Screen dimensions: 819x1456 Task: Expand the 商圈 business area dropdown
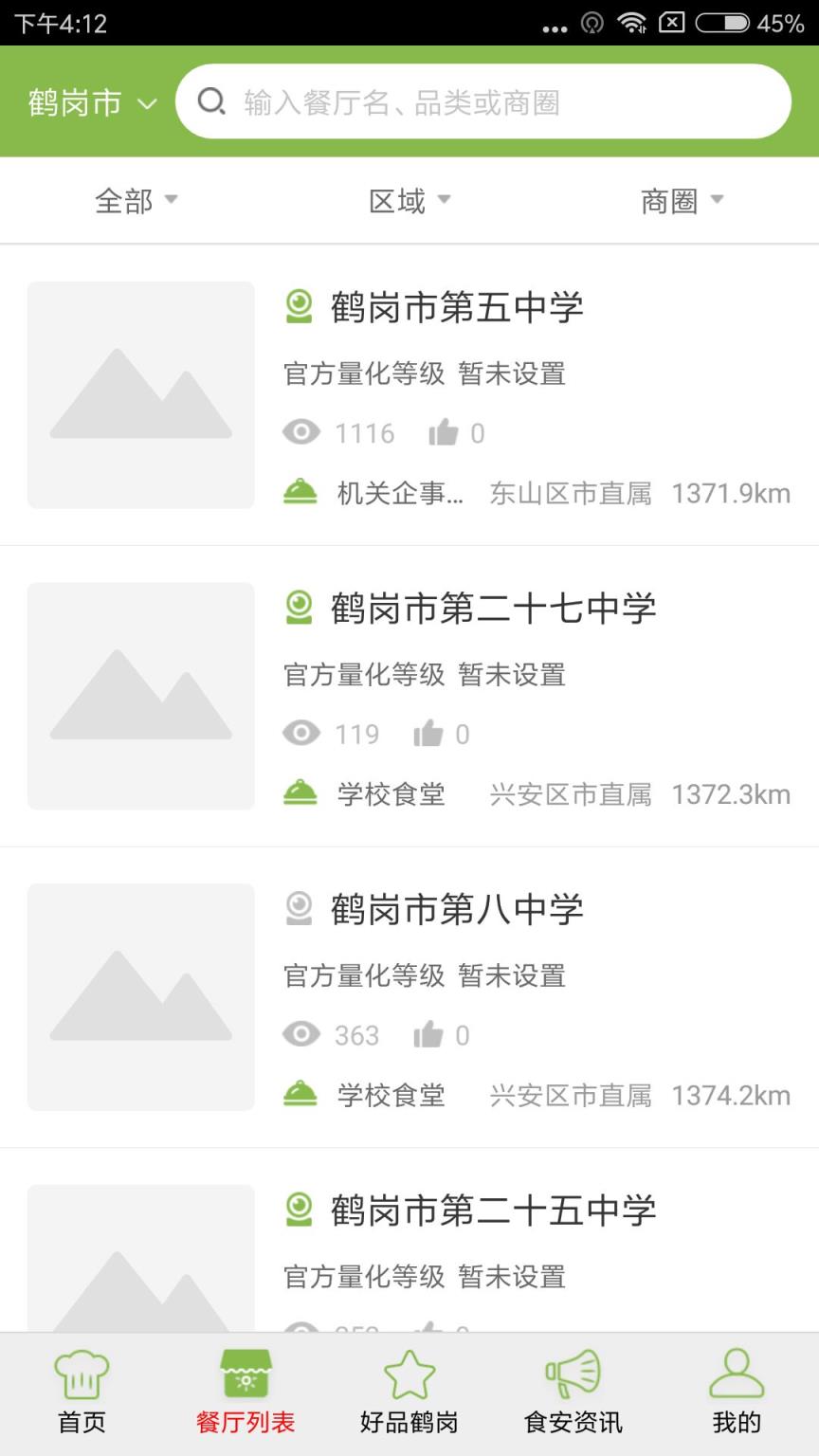pos(681,200)
